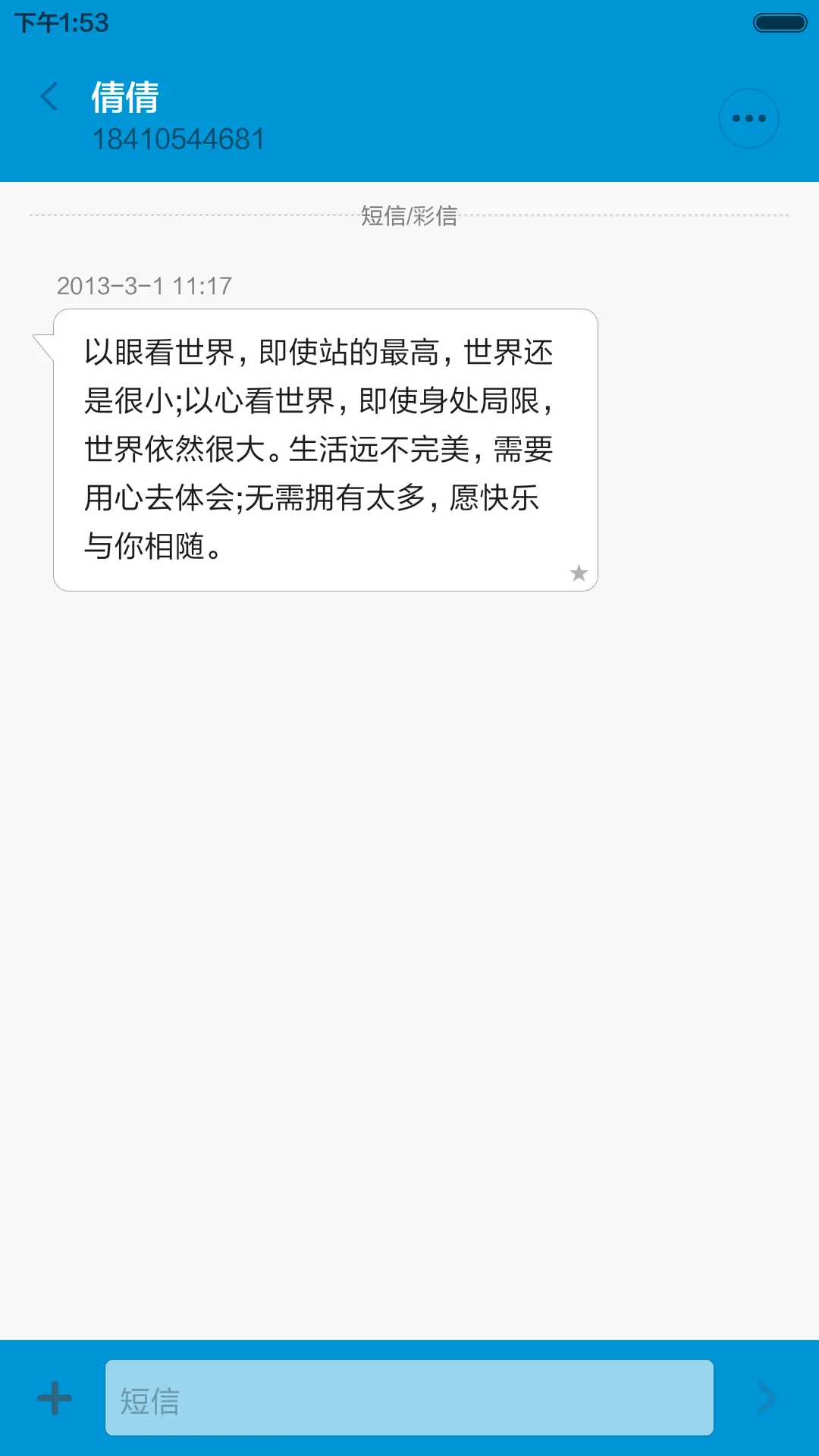Tap the clock showing 下午1:53
Viewport: 819px width, 1456px height.
click(59, 22)
